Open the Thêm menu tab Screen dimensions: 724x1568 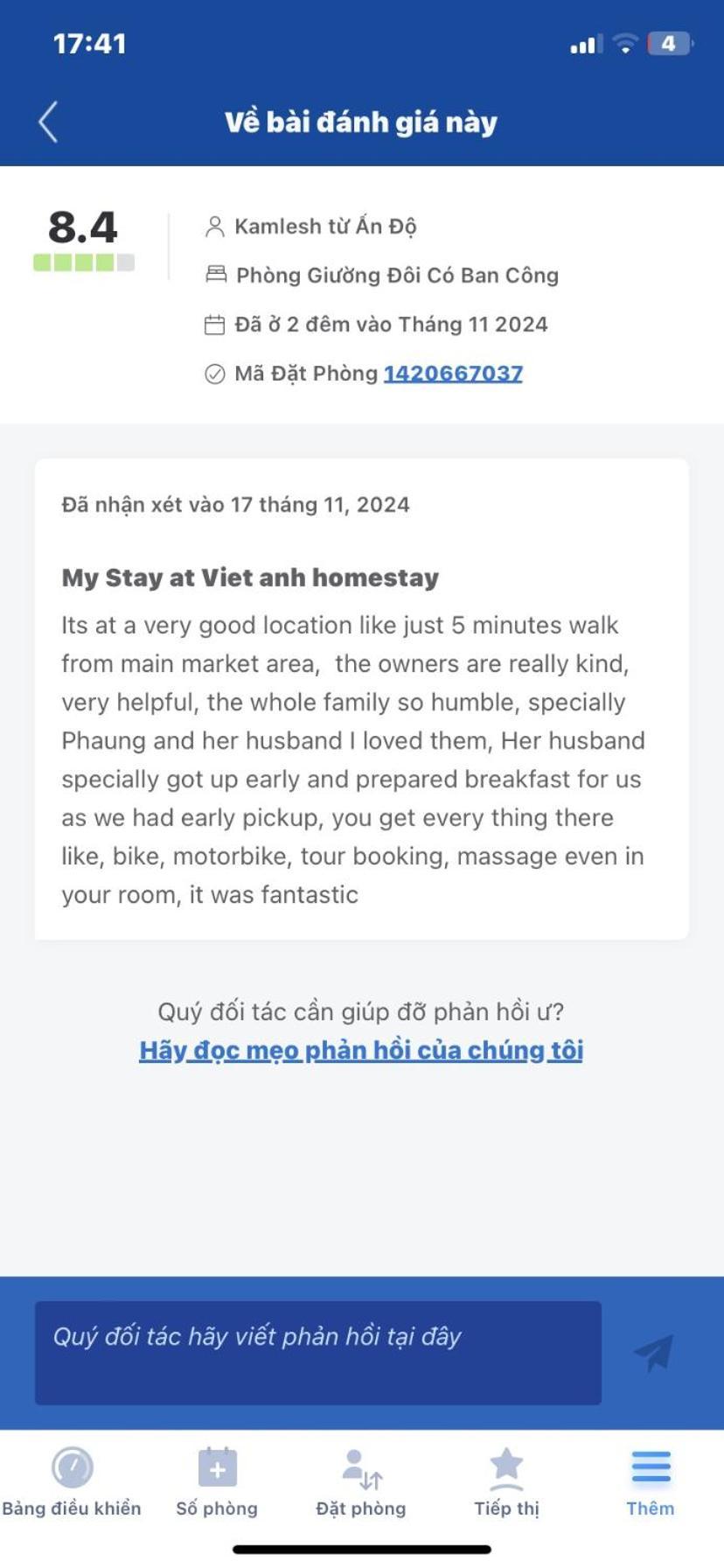651,1482
